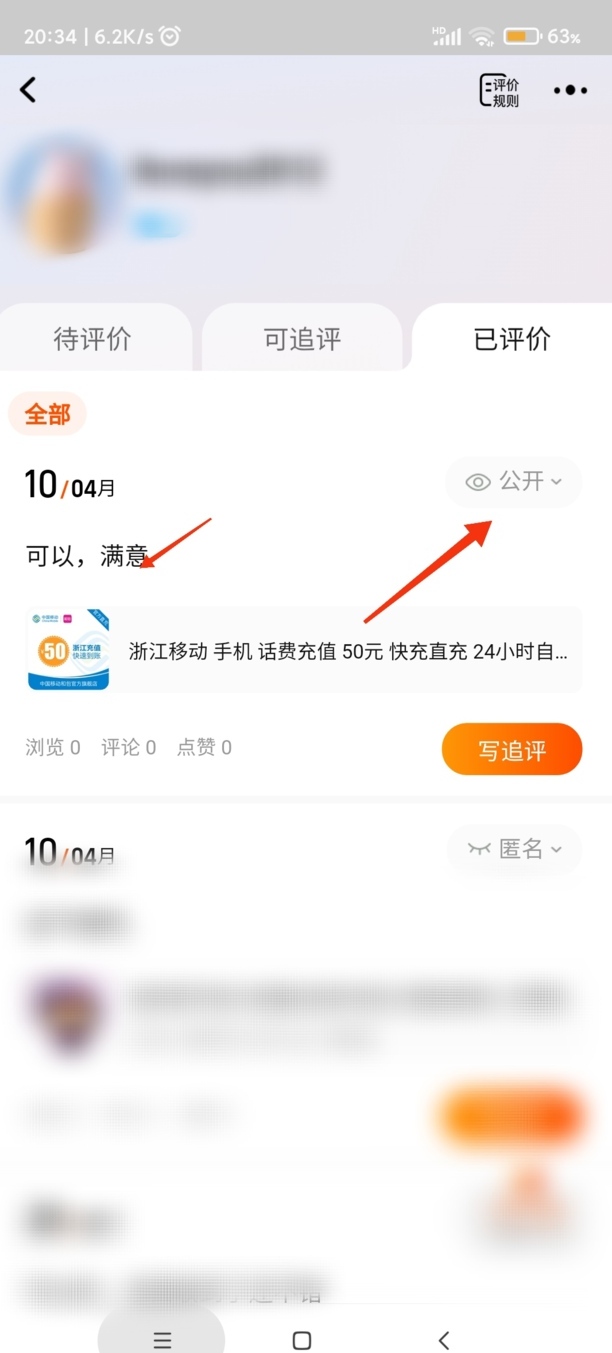Switch to the 待评价 tab
Viewport: 612px width, 1353px height.
pos(92,339)
